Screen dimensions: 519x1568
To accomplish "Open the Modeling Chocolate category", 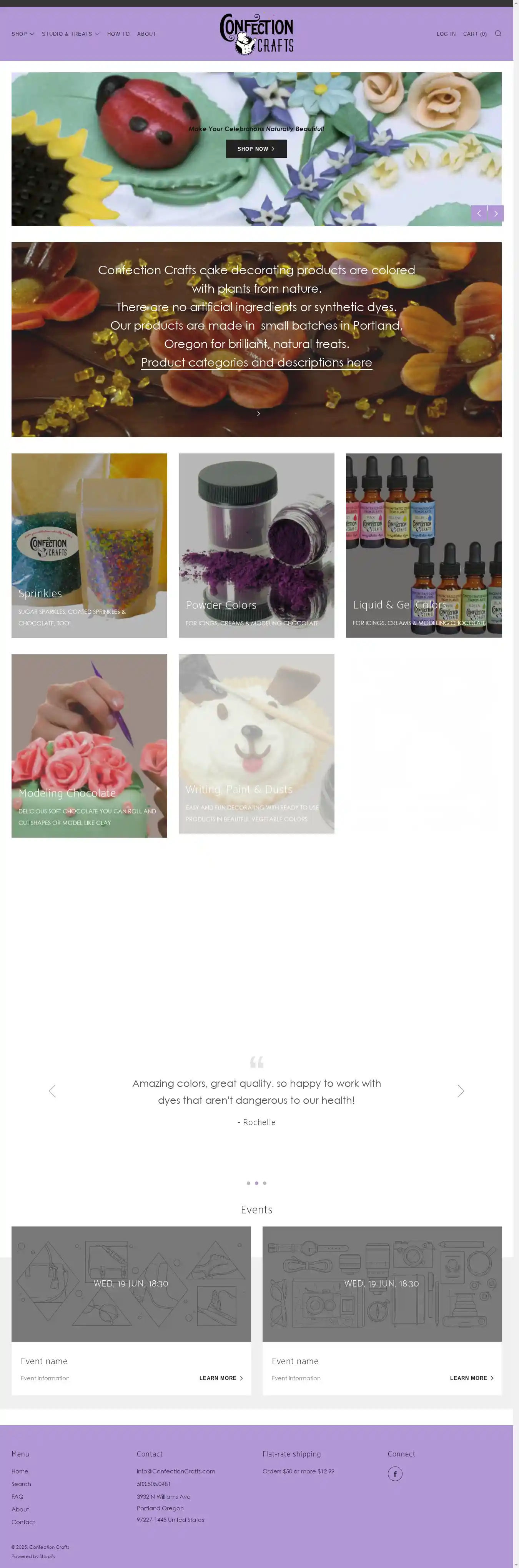I will click(x=89, y=746).
